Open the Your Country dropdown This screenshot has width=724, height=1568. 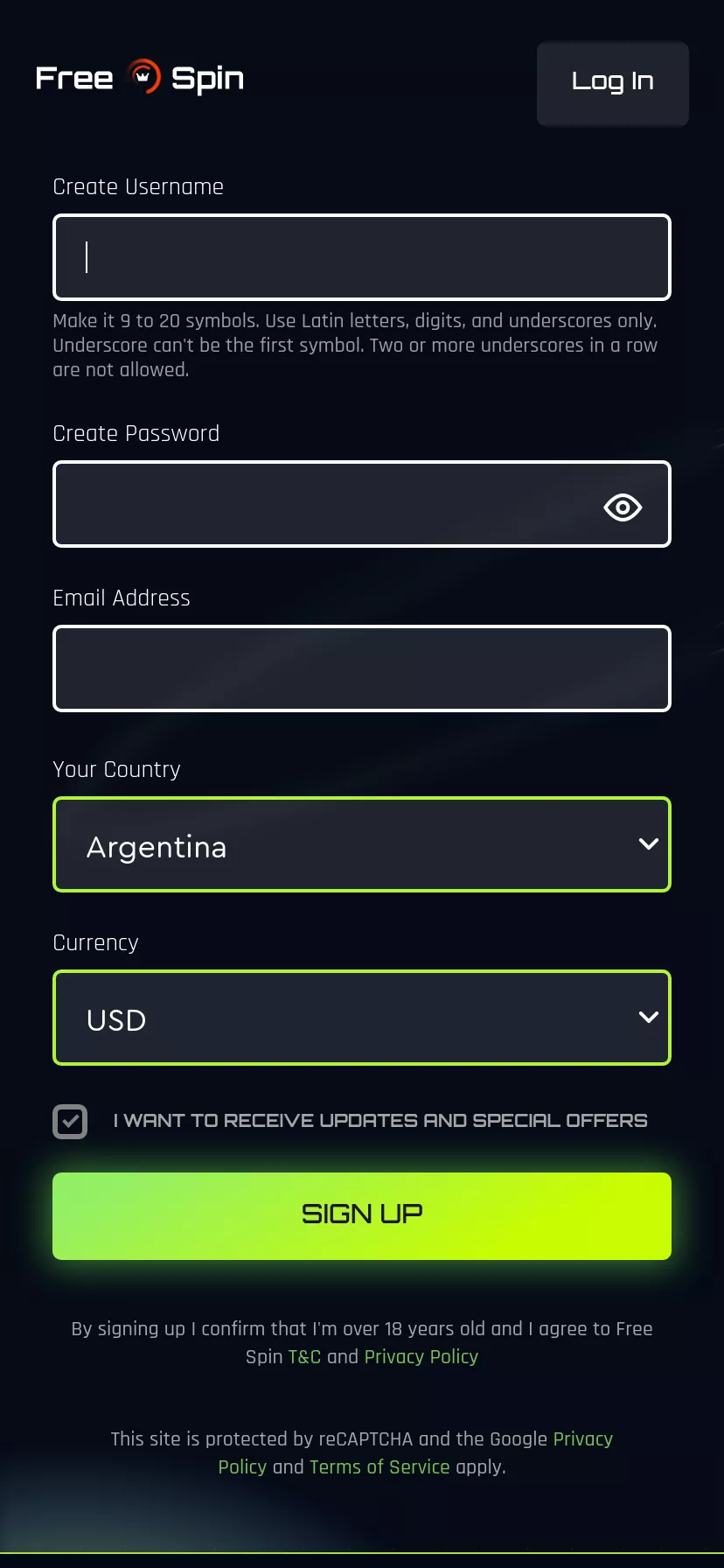(x=362, y=844)
